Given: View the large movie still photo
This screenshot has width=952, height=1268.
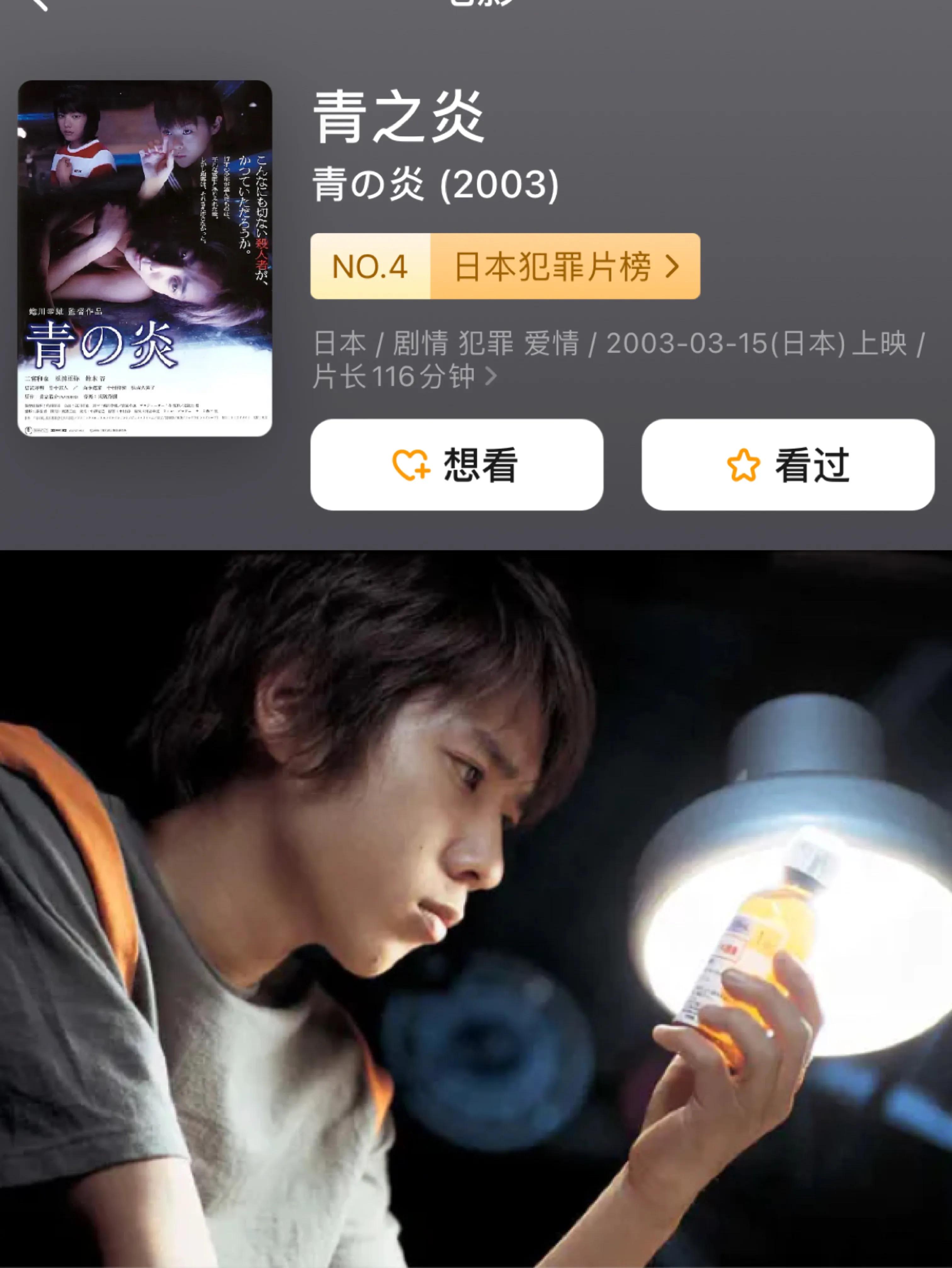Looking at the screenshot, I should (476, 909).
